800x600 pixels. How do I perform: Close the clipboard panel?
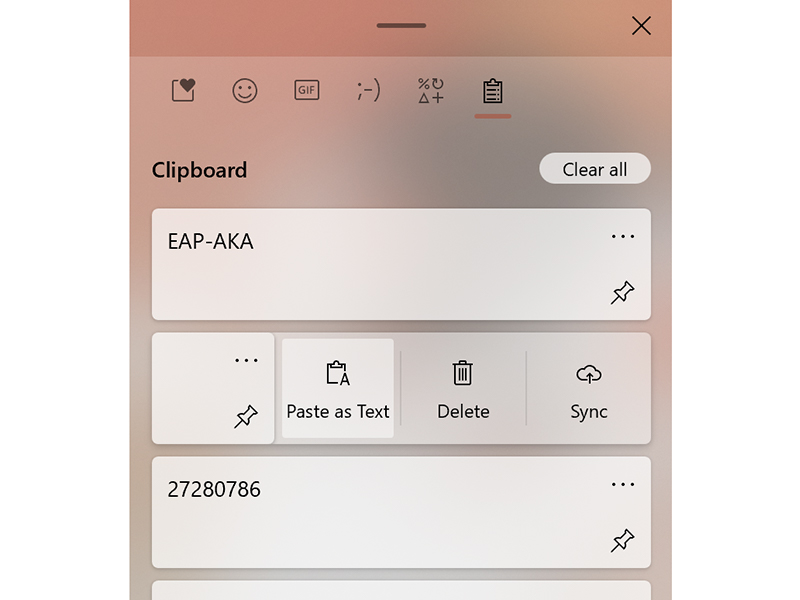[x=641, y=26]
